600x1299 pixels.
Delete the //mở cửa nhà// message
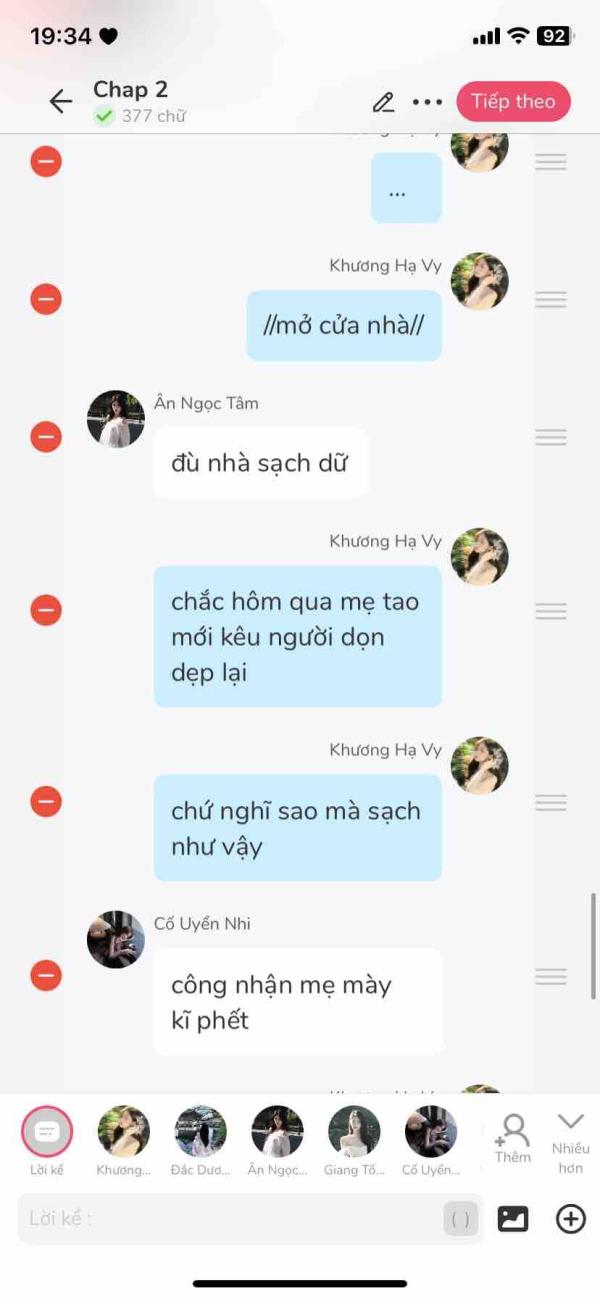(46, 299)
